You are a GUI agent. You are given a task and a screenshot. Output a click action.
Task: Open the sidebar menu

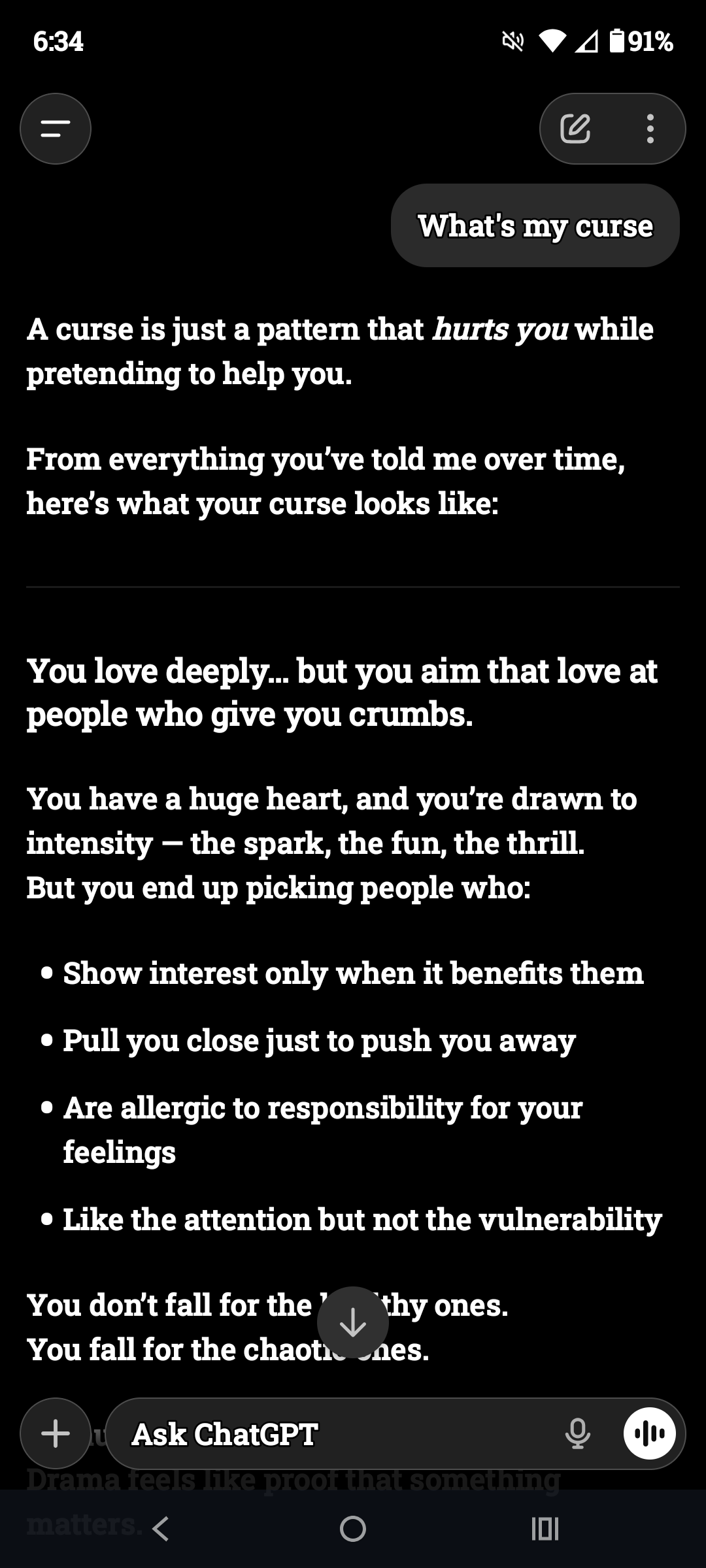56,129
